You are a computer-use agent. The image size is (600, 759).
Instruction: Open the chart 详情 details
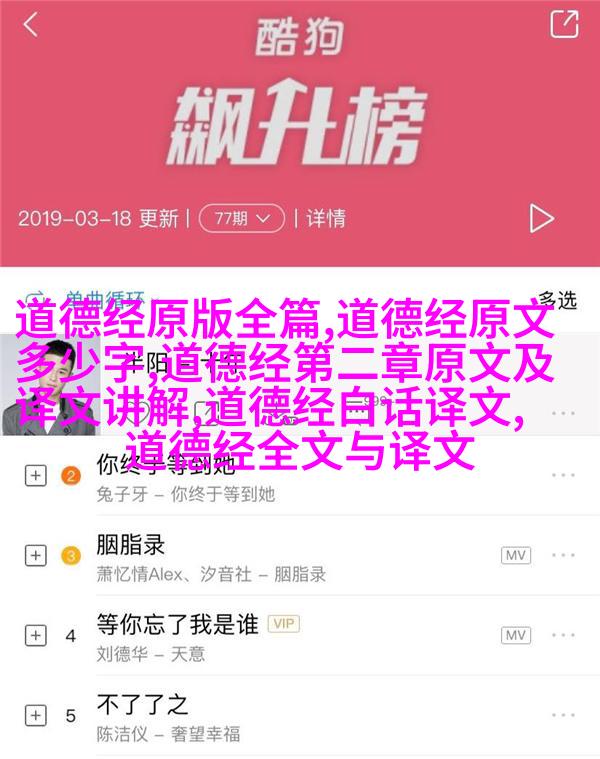point(326,218)
